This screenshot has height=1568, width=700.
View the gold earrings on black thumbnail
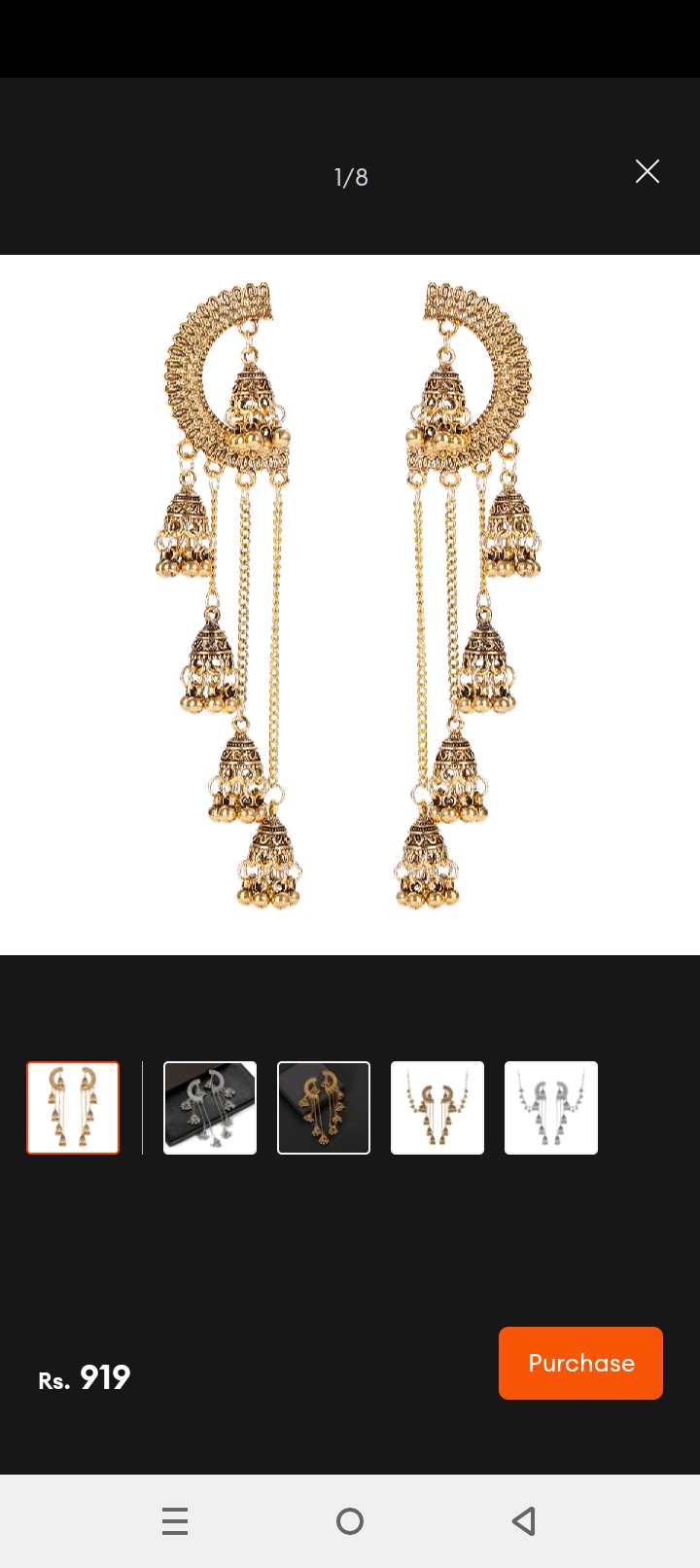(x=324, y=1108)
